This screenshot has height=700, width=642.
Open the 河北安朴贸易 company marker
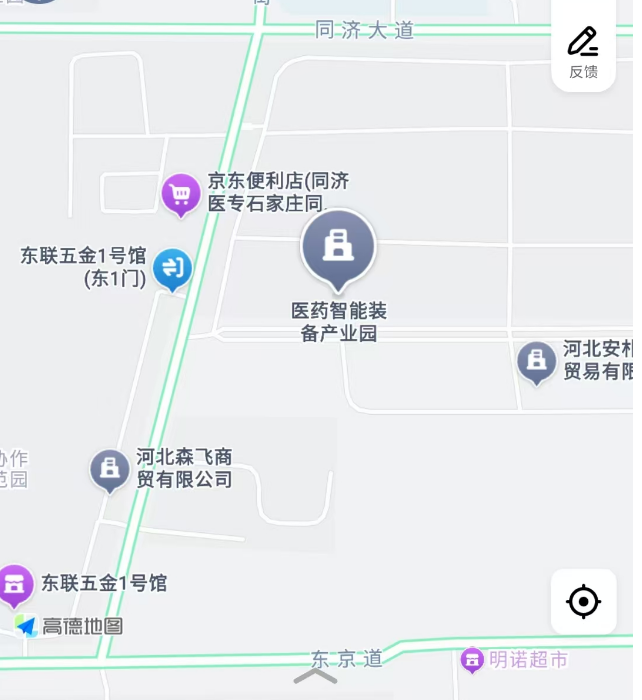pos(536,361)
